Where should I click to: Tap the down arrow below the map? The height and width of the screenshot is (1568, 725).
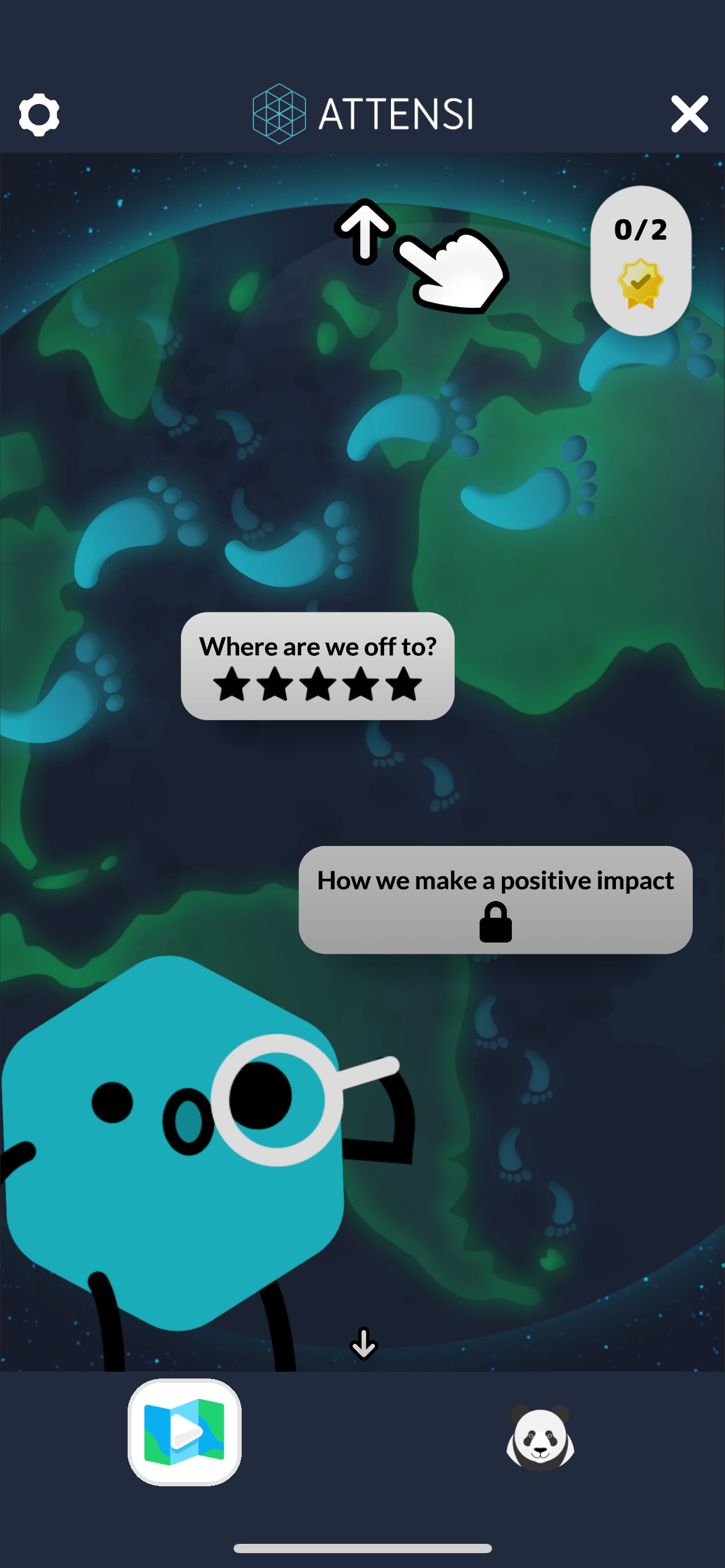(364, 1343)
